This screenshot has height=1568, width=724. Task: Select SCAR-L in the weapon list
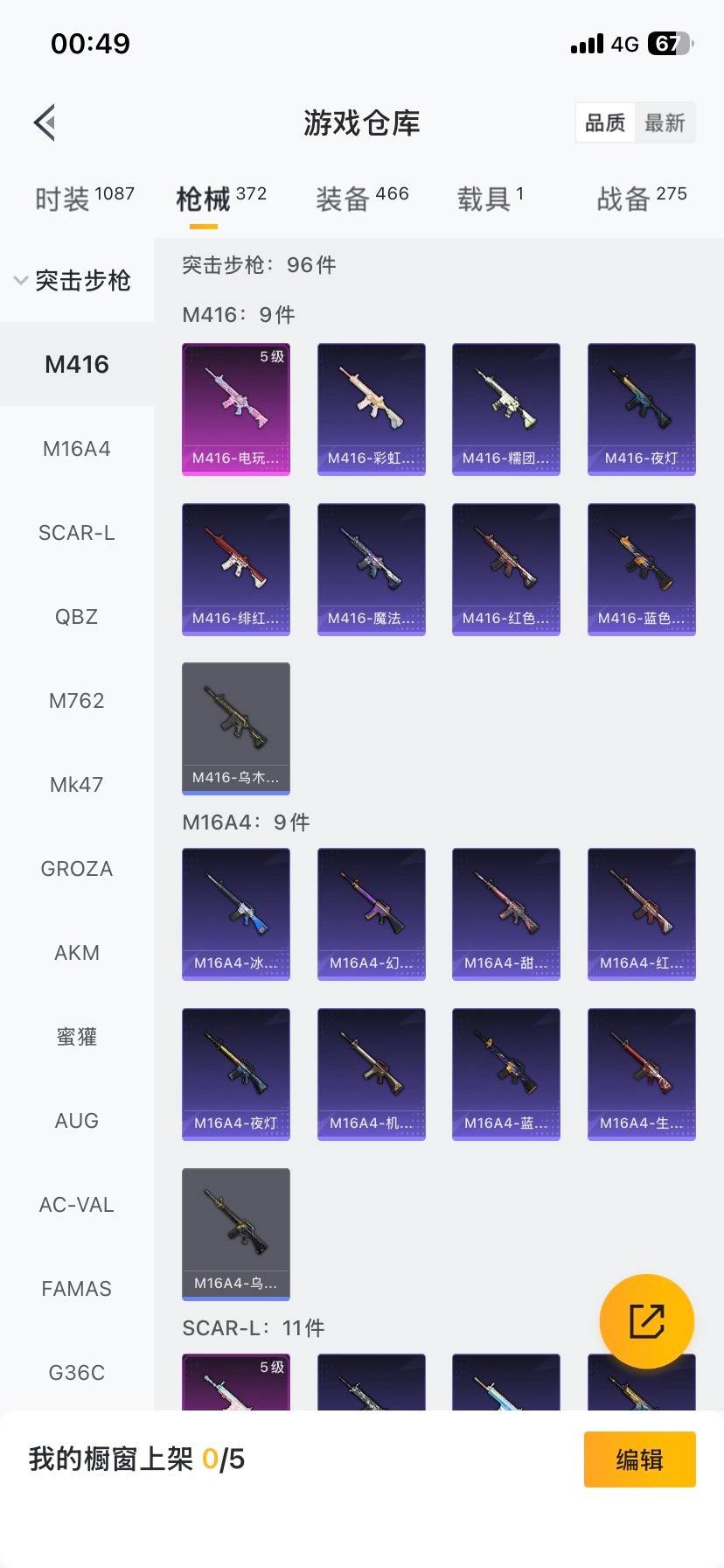point(77,533)
